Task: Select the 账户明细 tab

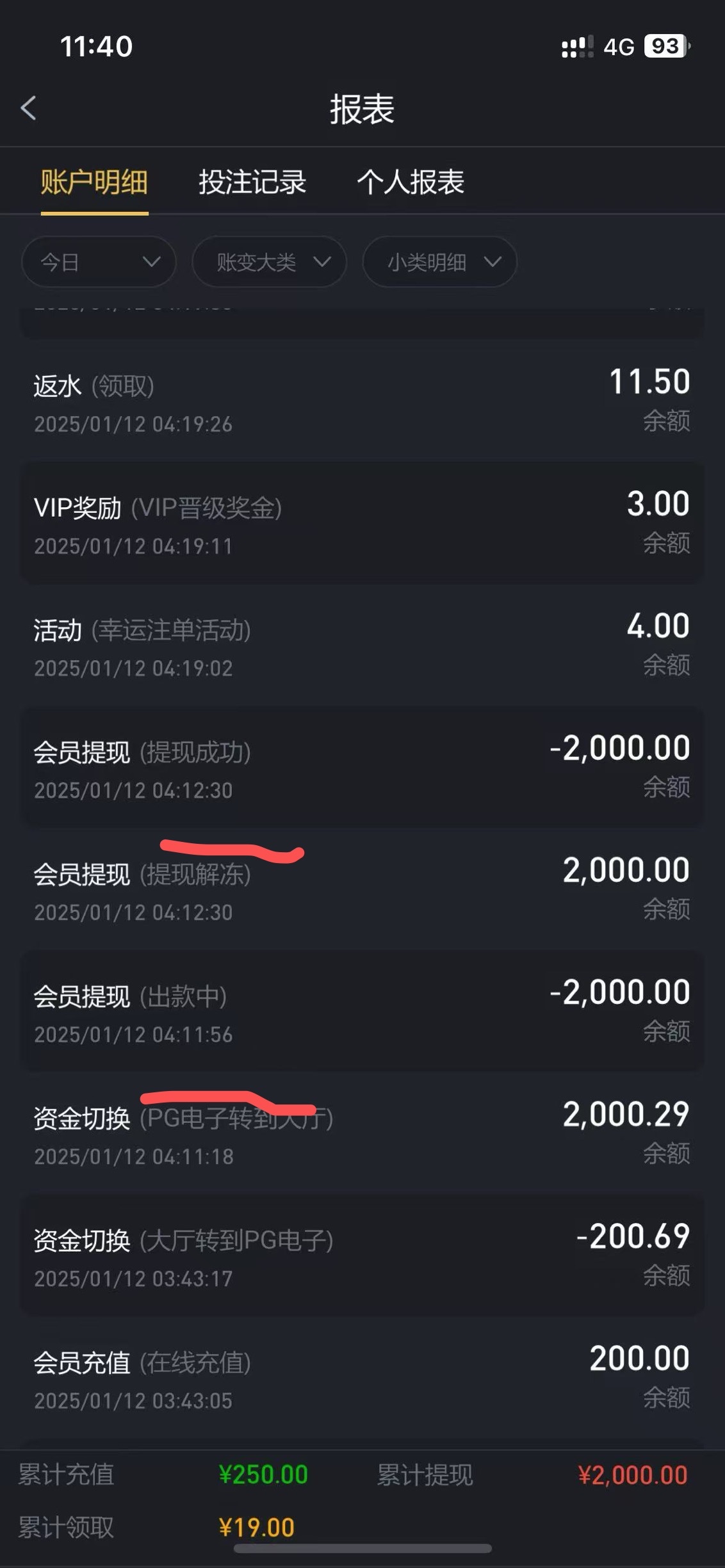Action: pos(94,182)
